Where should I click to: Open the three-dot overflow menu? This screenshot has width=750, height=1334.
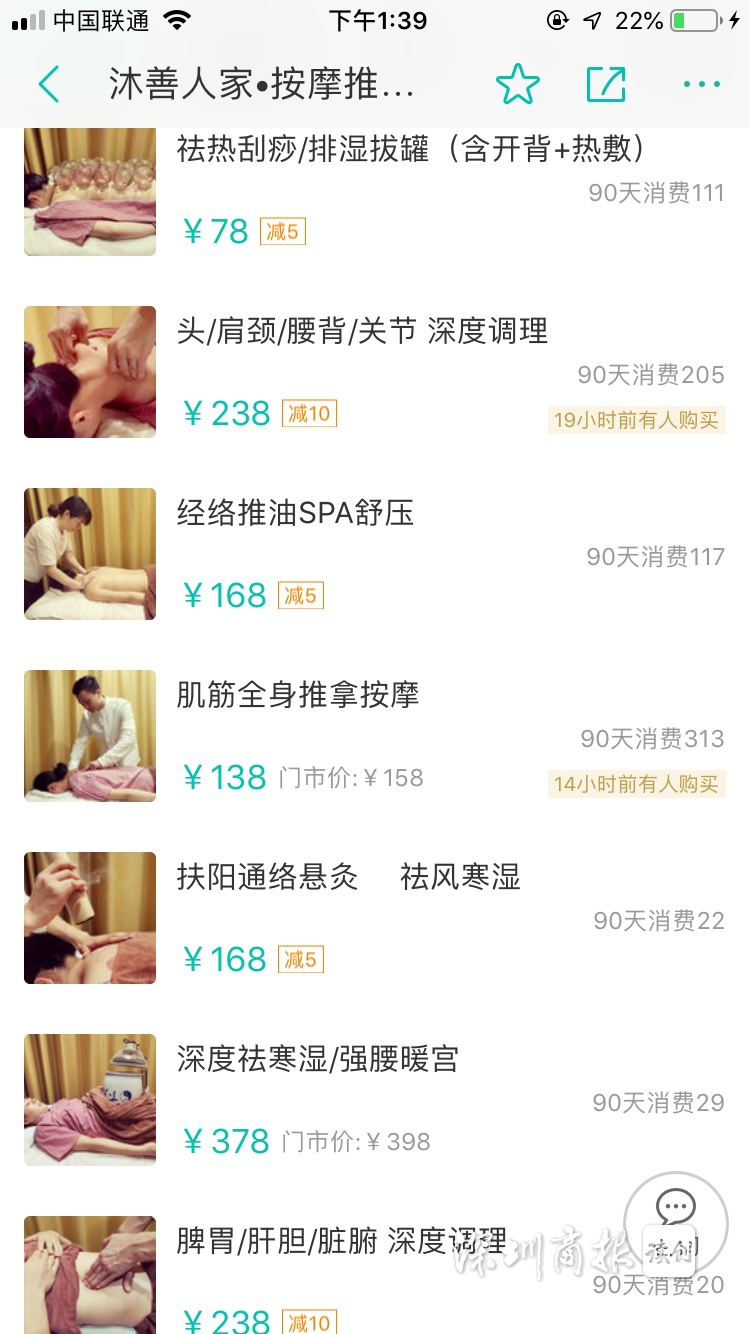click(x=701, y=84)
